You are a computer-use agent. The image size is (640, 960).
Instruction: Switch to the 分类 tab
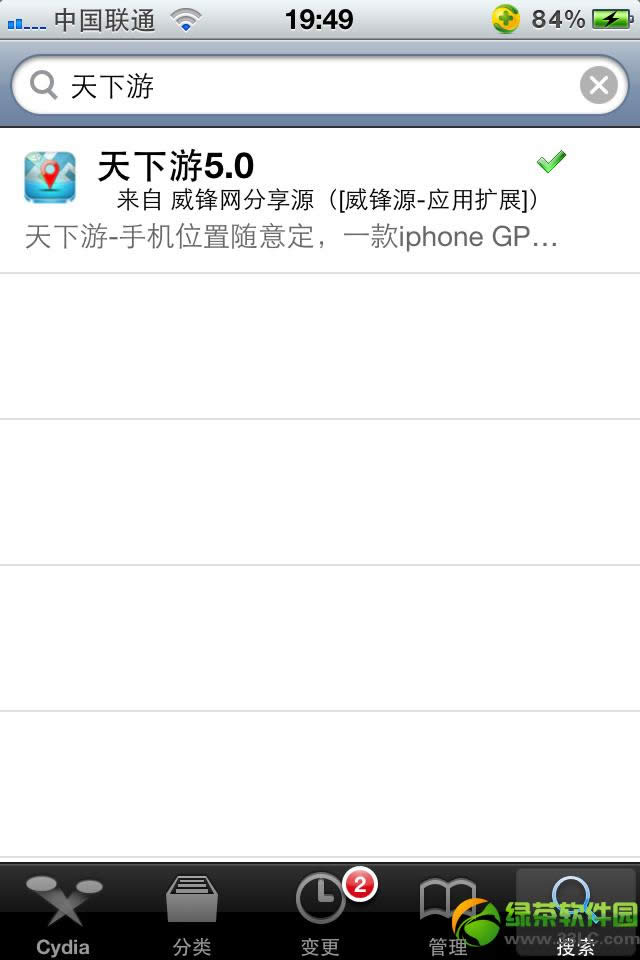[x=191, y=912]
